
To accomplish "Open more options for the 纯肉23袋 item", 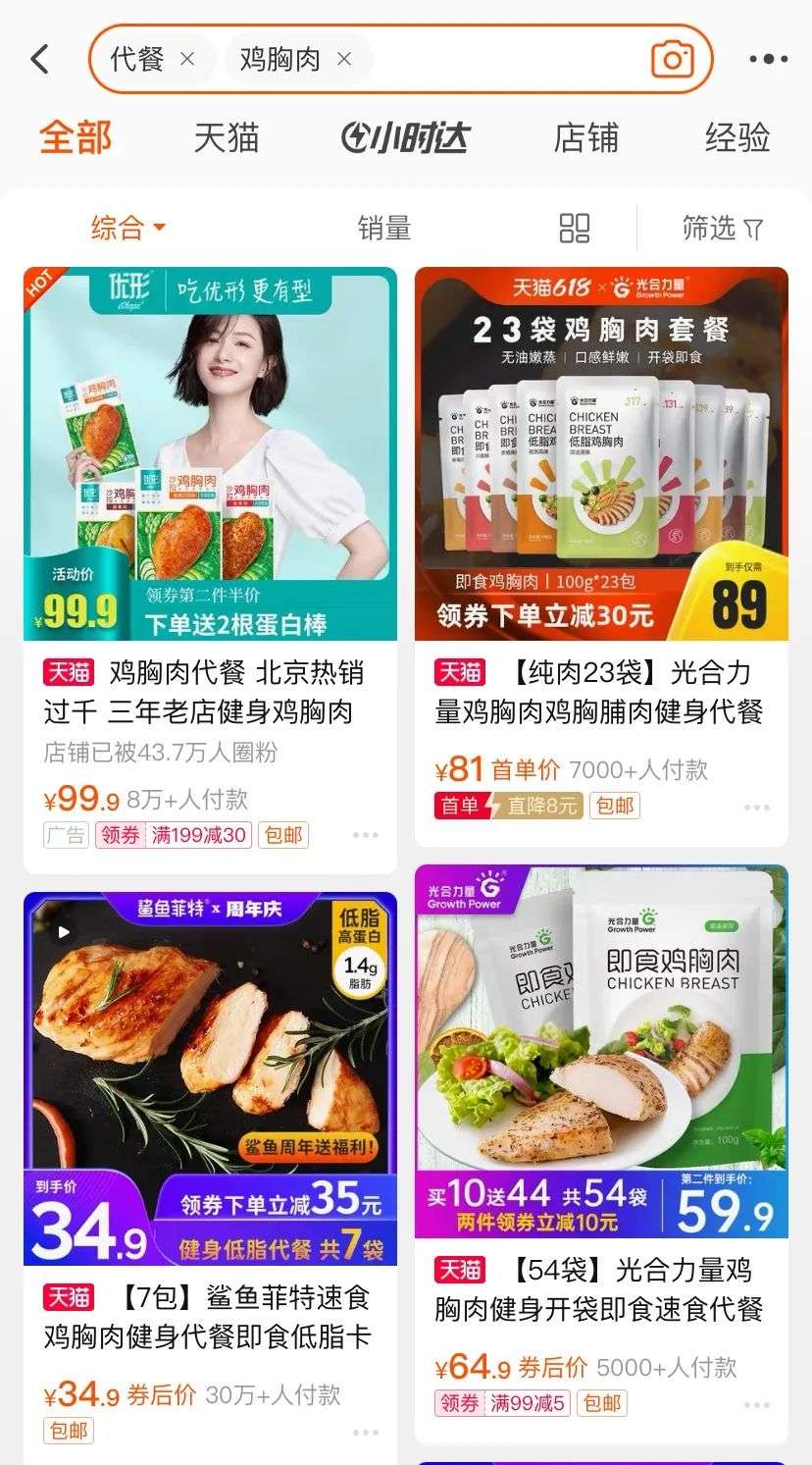I will click(x=757, y=807).
